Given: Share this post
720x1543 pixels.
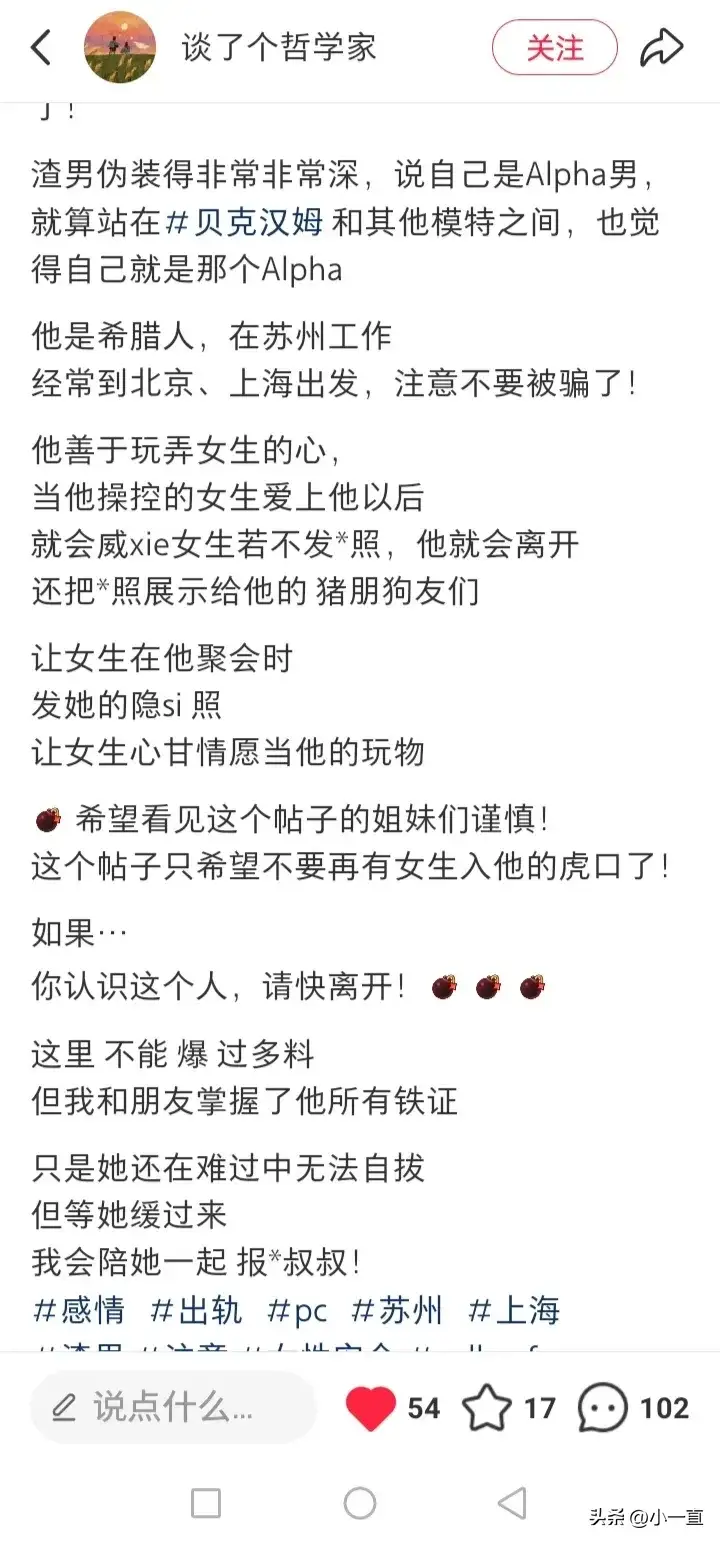Looking at the screenshot, I should point(661,47).
